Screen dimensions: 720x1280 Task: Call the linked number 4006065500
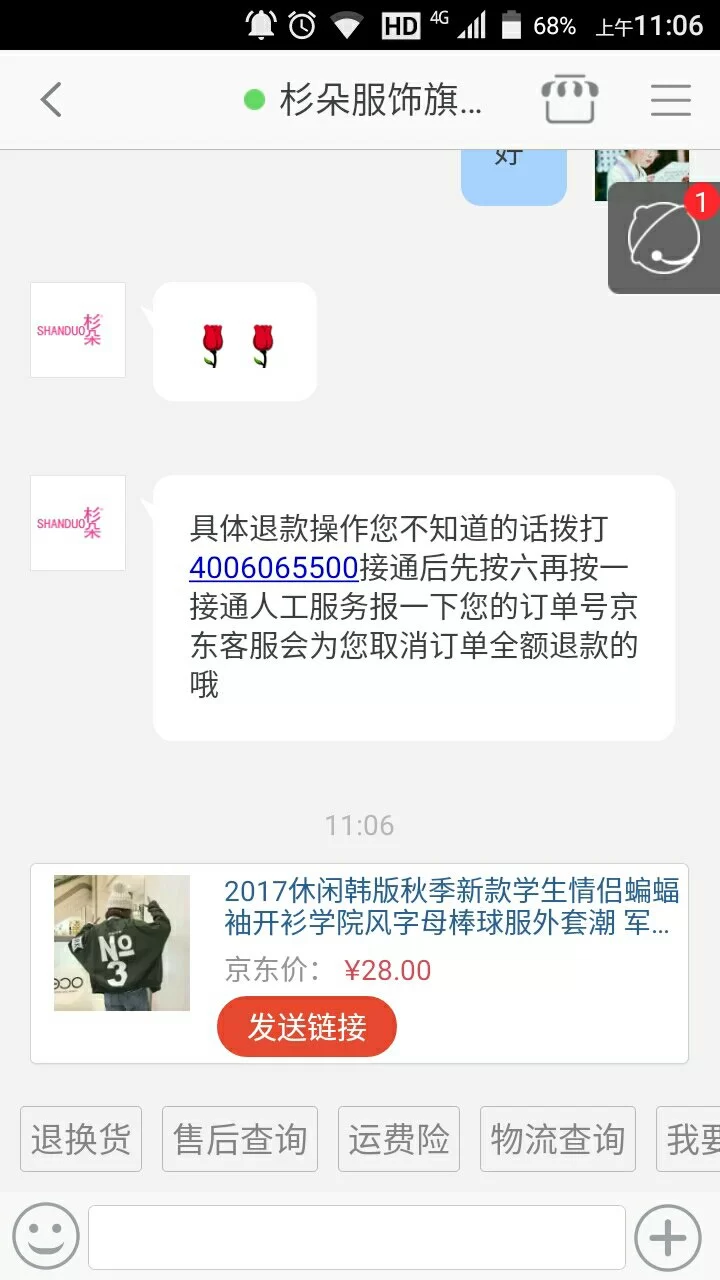273,568
